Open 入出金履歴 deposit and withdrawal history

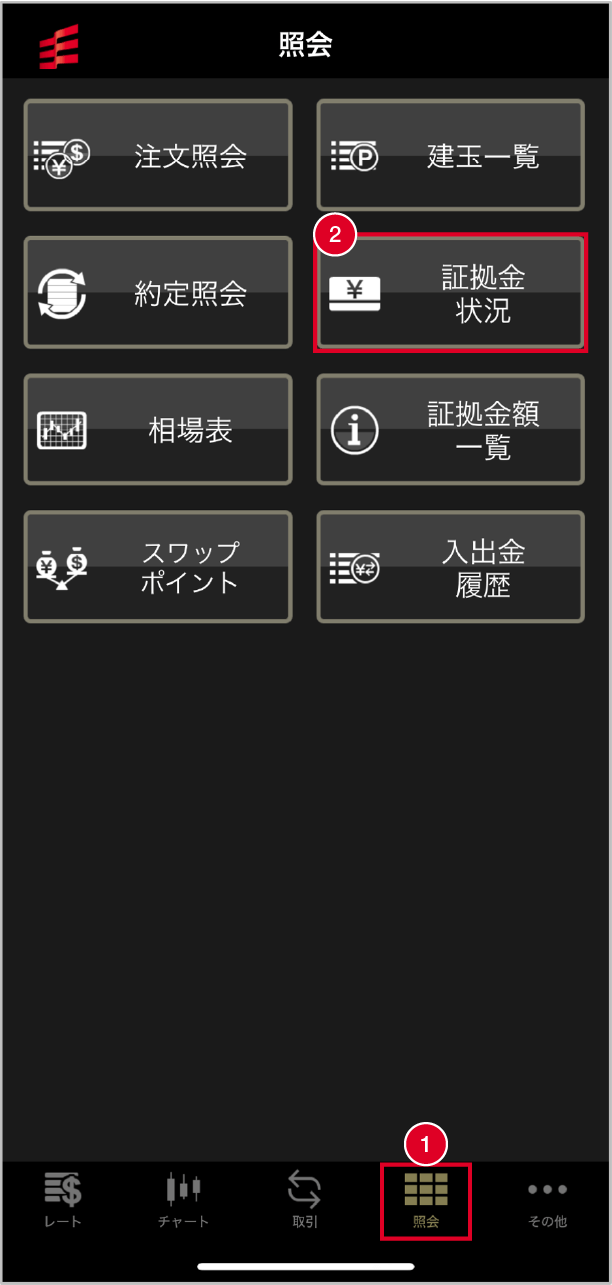point(451,567)
